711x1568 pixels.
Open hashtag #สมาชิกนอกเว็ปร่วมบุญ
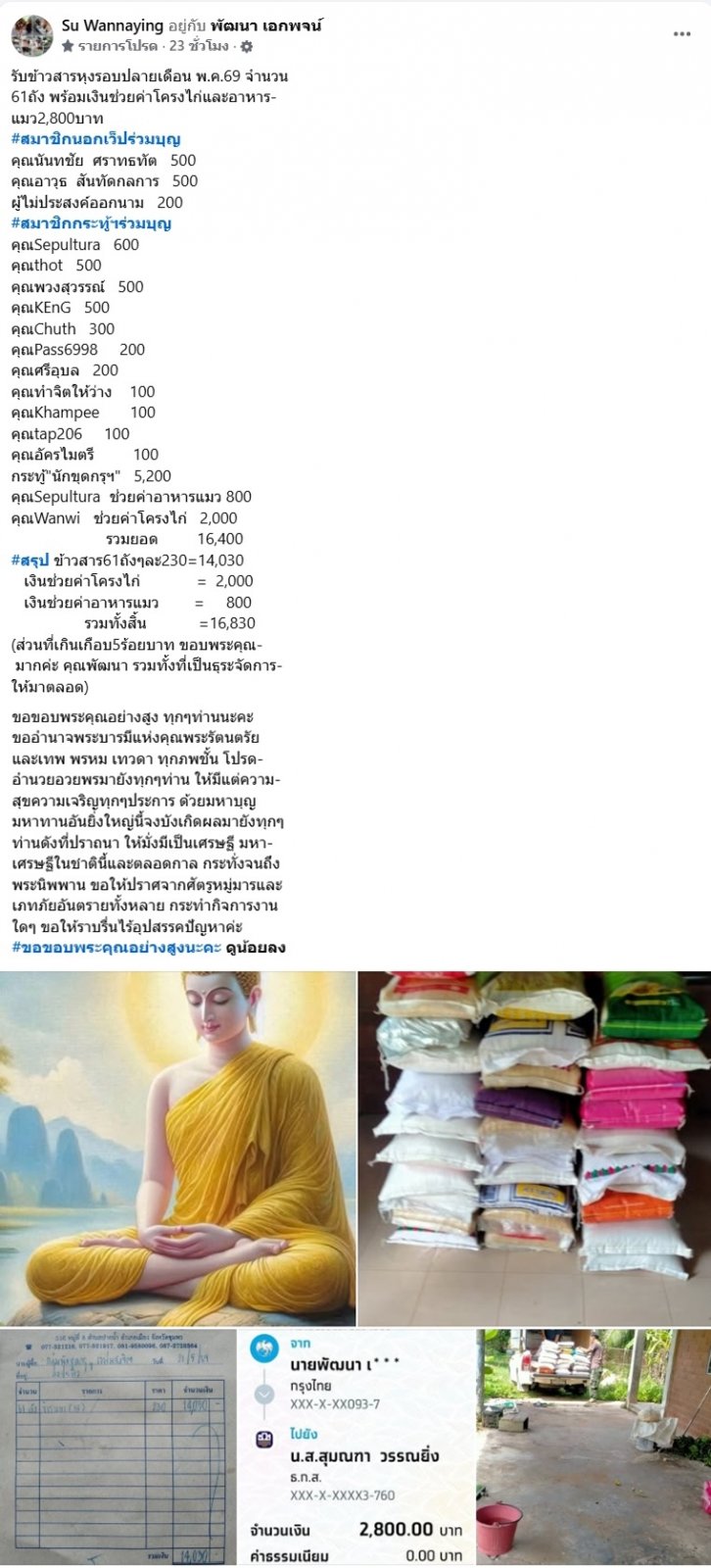coord(96,139)
